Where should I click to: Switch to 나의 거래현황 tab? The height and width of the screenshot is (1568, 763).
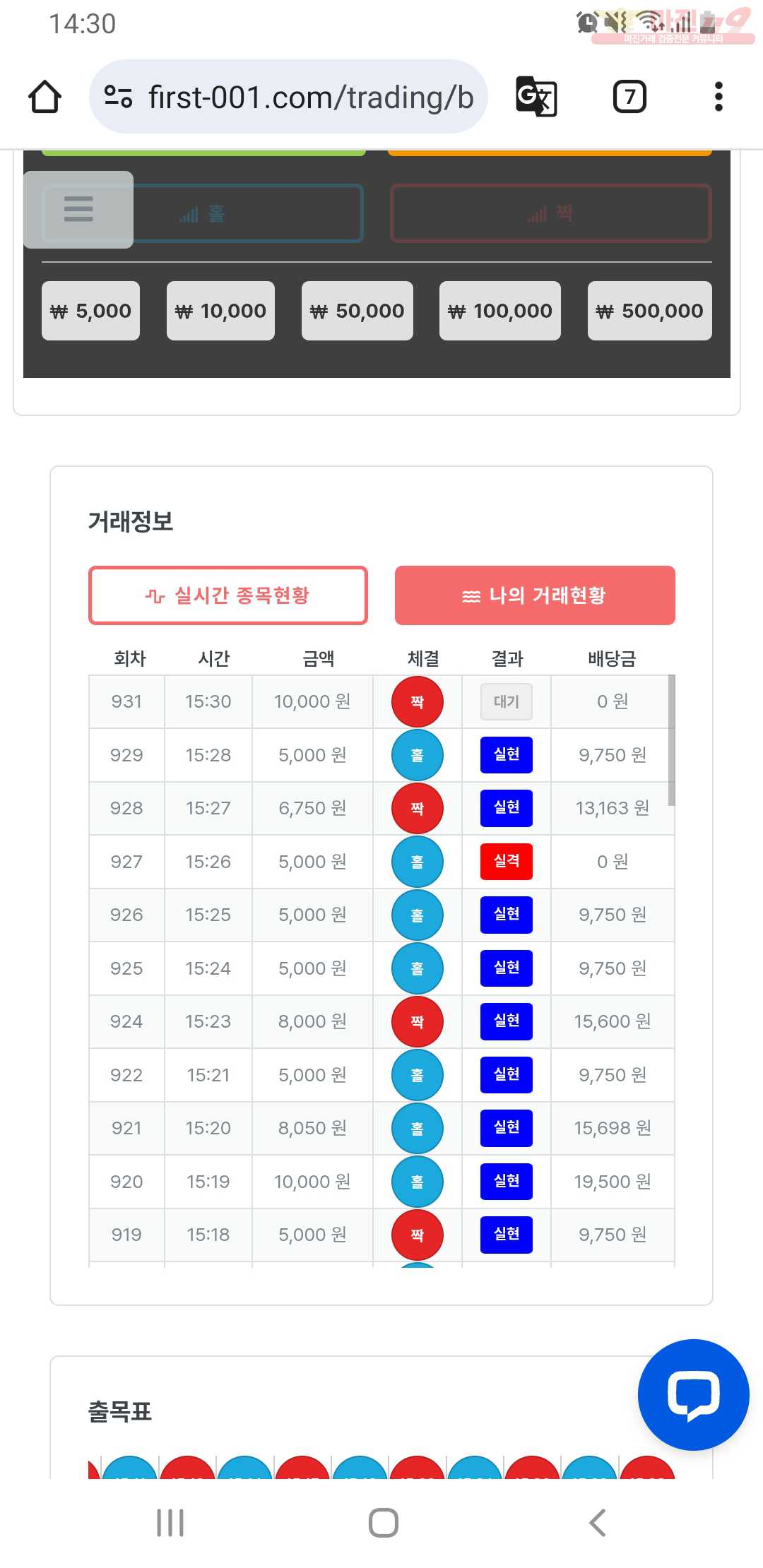[x=535, y=595]
